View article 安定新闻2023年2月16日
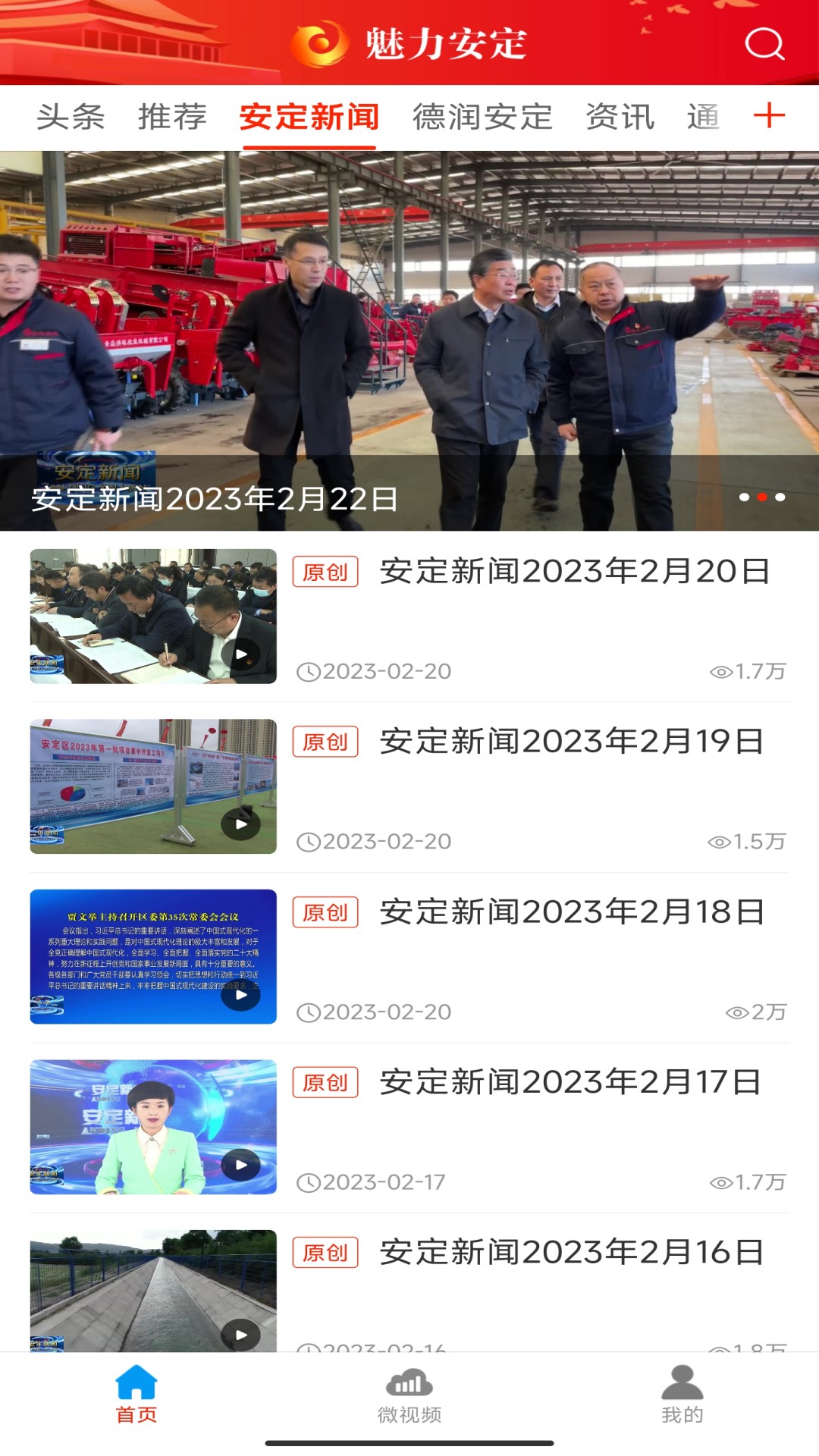 click(x=571, y=1253)
